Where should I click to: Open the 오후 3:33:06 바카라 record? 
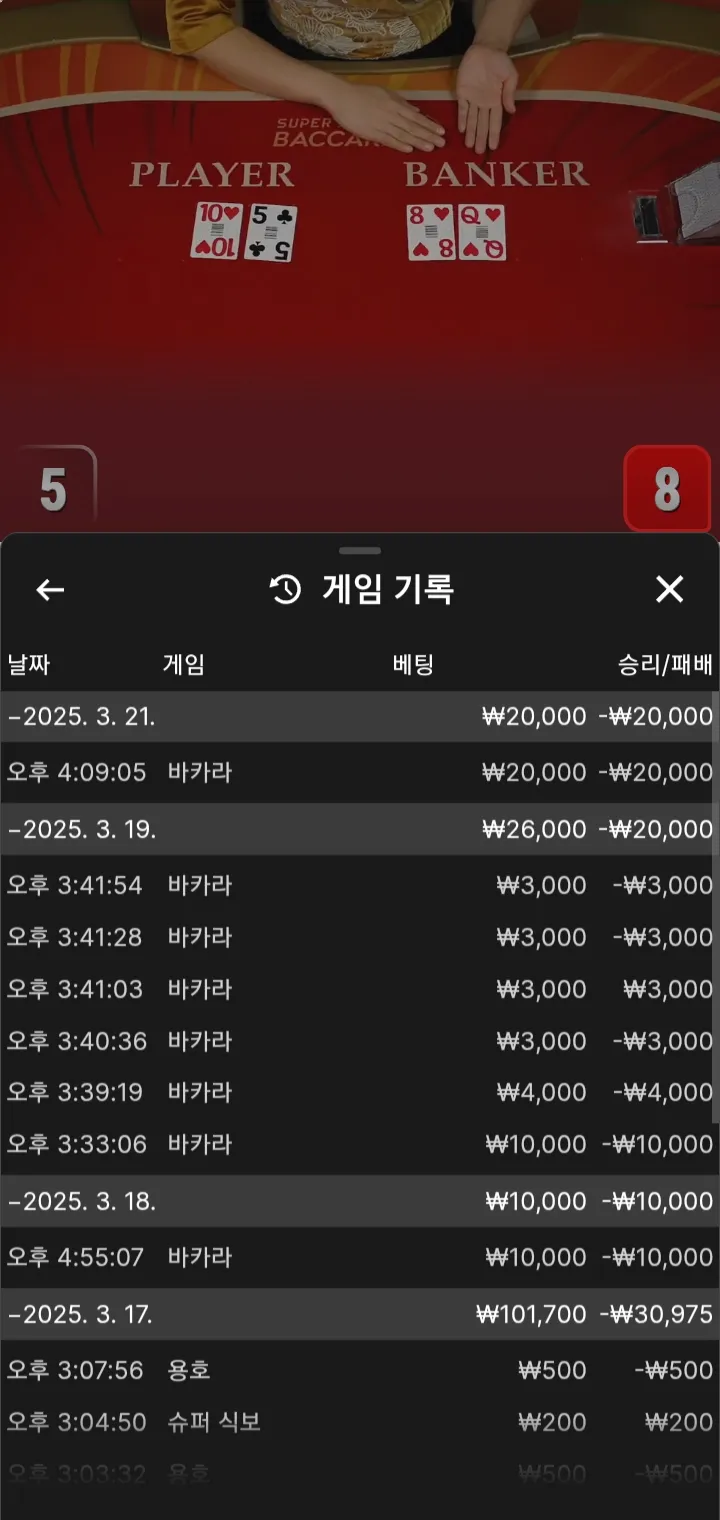click(360, 1144)
